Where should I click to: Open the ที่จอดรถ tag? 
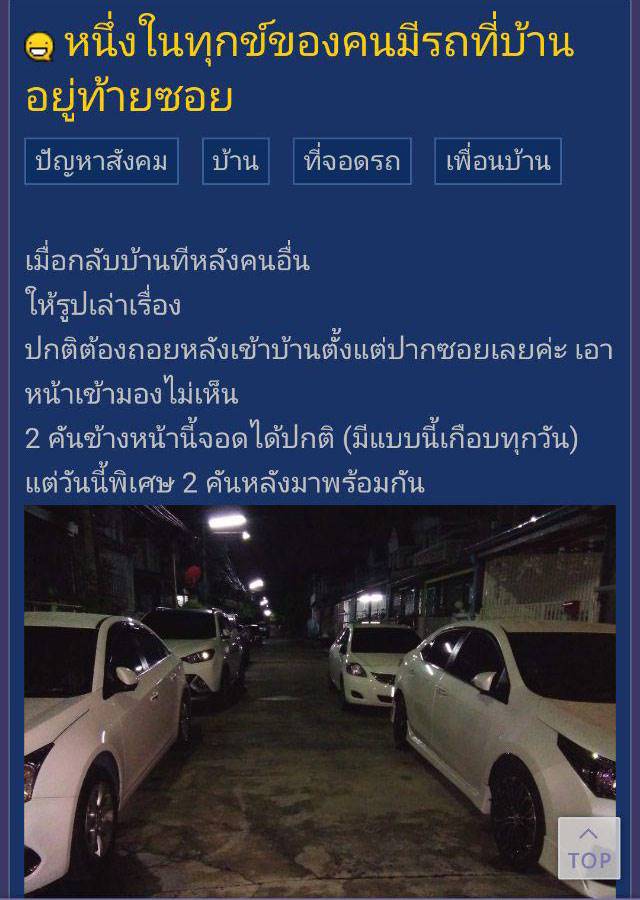(x=352, y=161)
